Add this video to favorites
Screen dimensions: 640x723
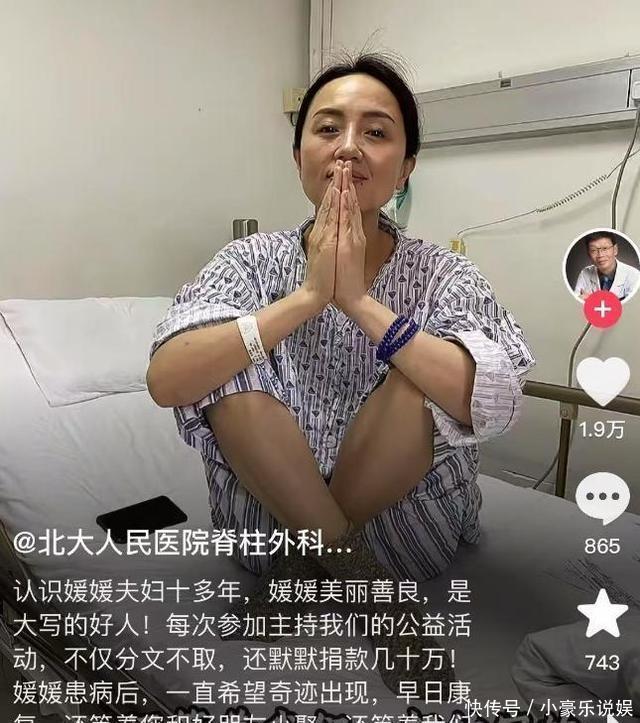[x=603, y=614]
